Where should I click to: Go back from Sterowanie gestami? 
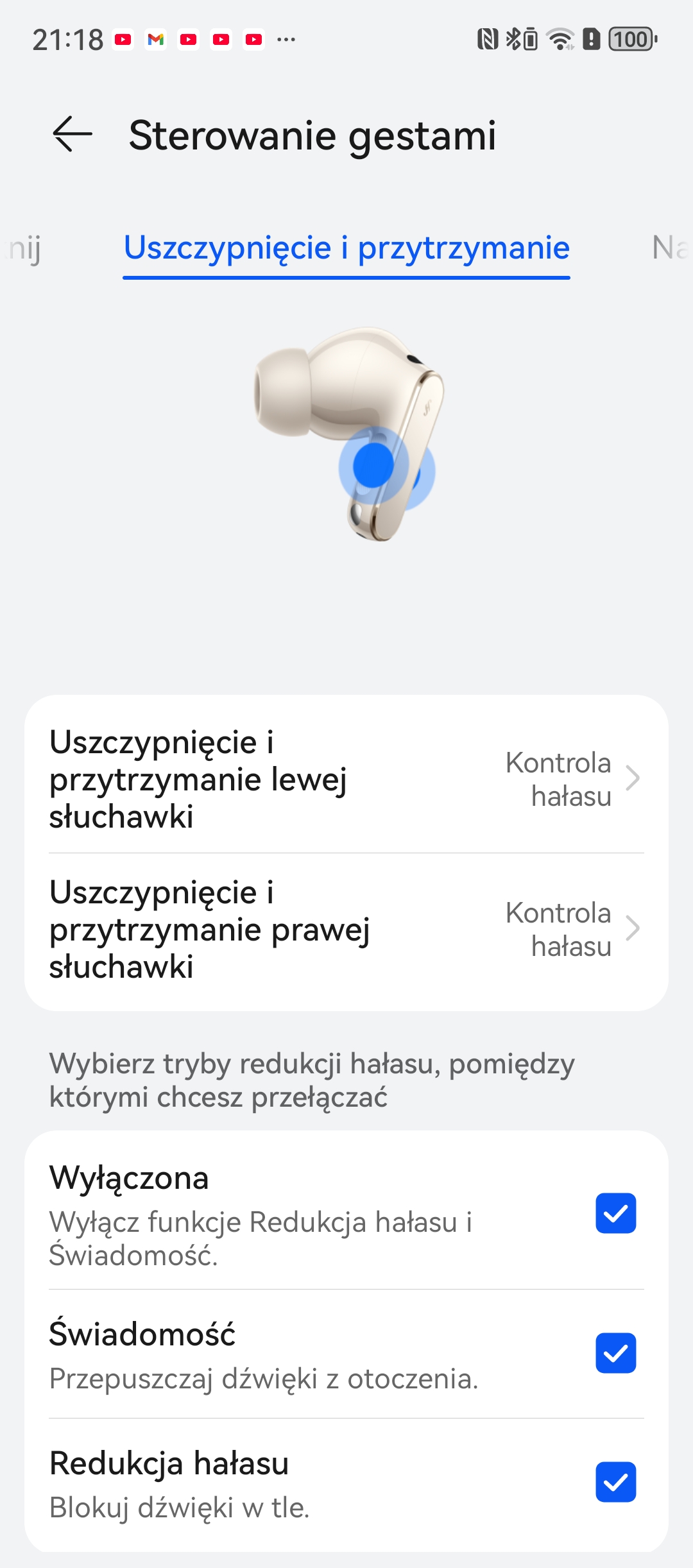[73, 135]
